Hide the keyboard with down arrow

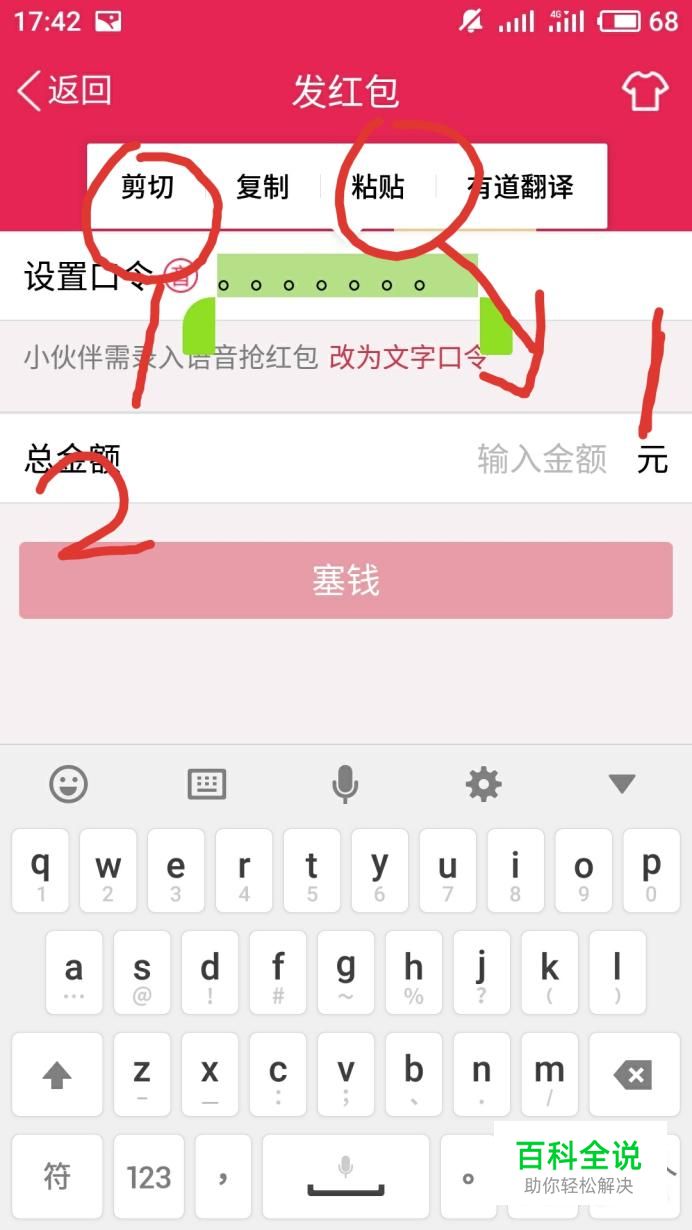point(622,784)
